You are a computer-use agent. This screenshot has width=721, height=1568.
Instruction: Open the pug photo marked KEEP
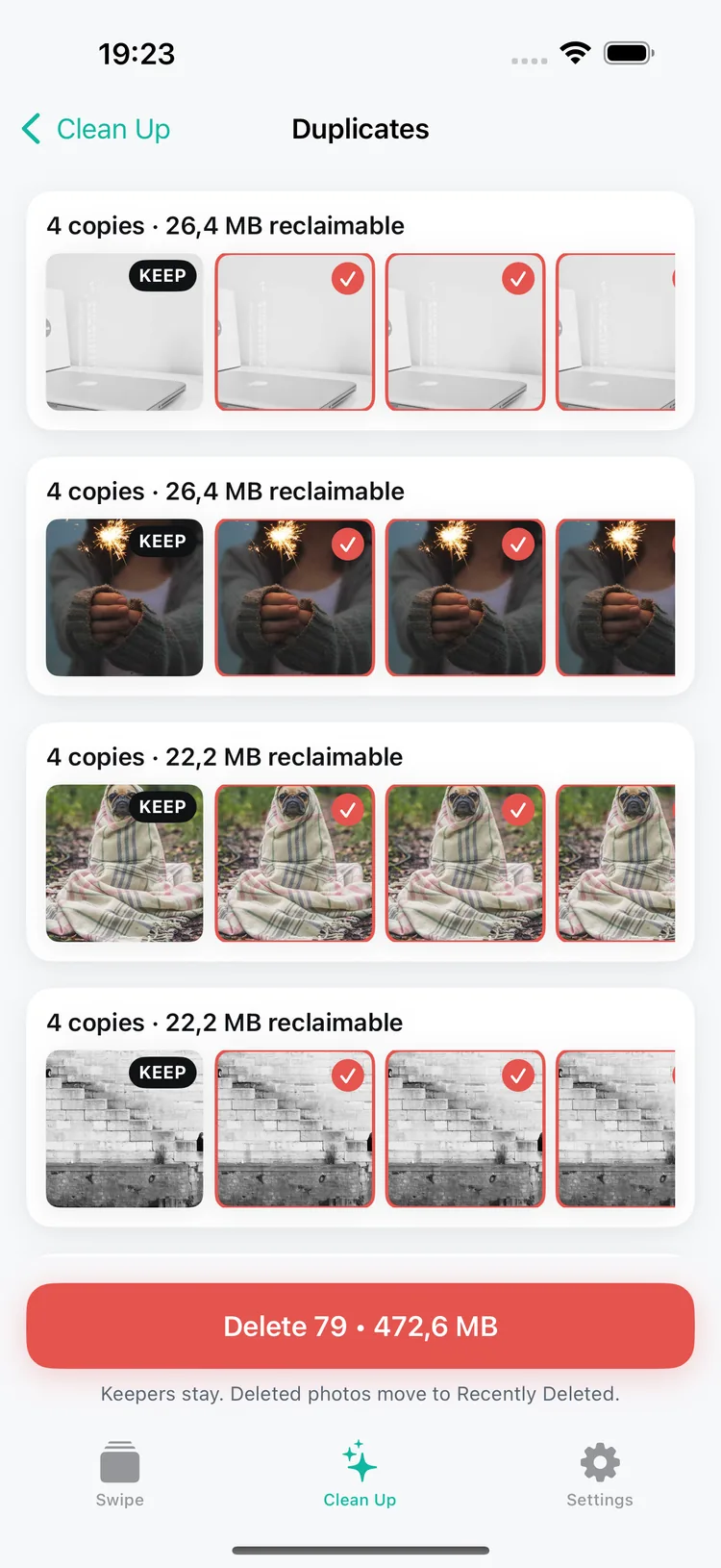click(125, 863)
